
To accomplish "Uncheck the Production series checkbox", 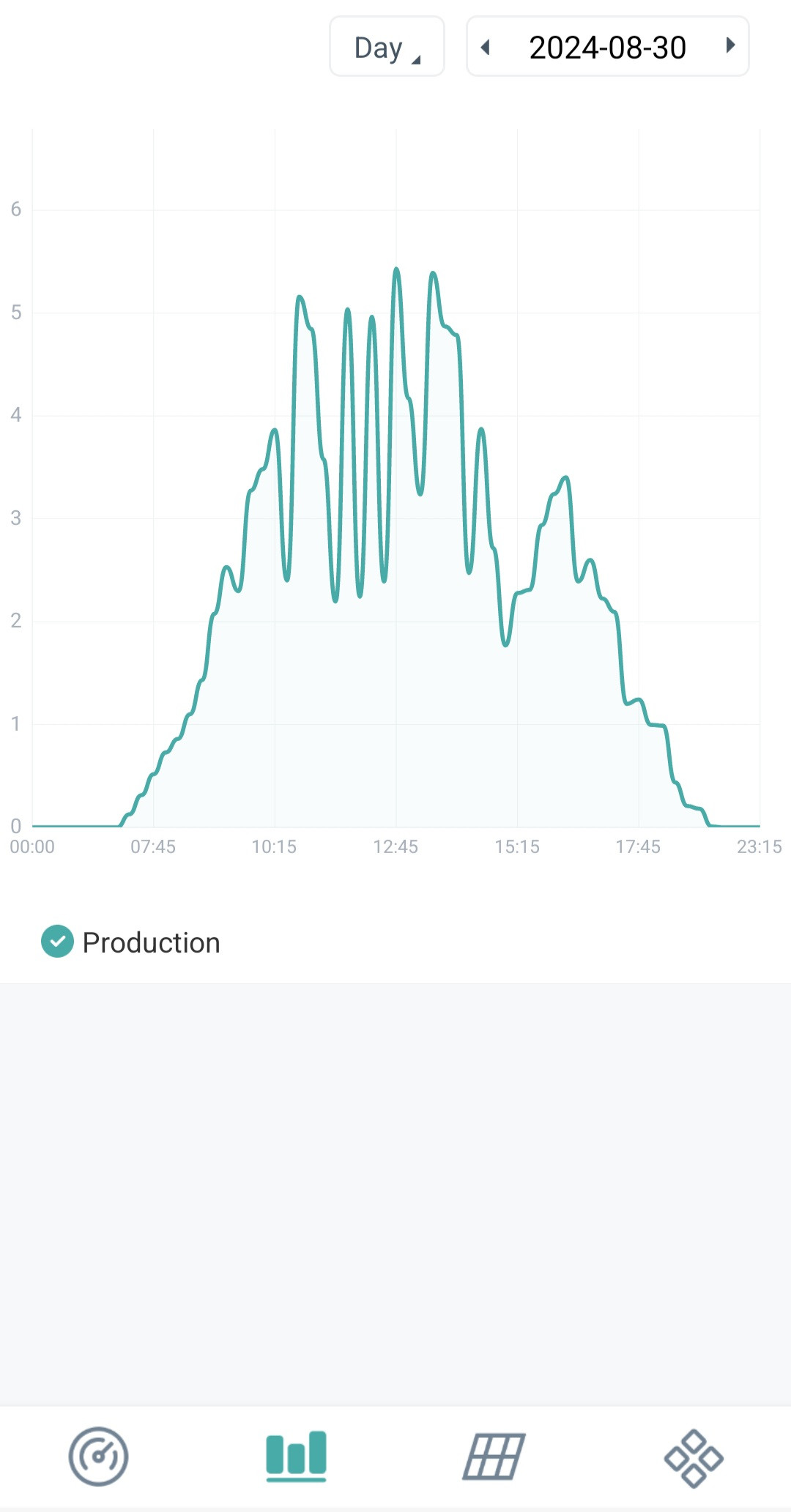I will pos(57,942).
